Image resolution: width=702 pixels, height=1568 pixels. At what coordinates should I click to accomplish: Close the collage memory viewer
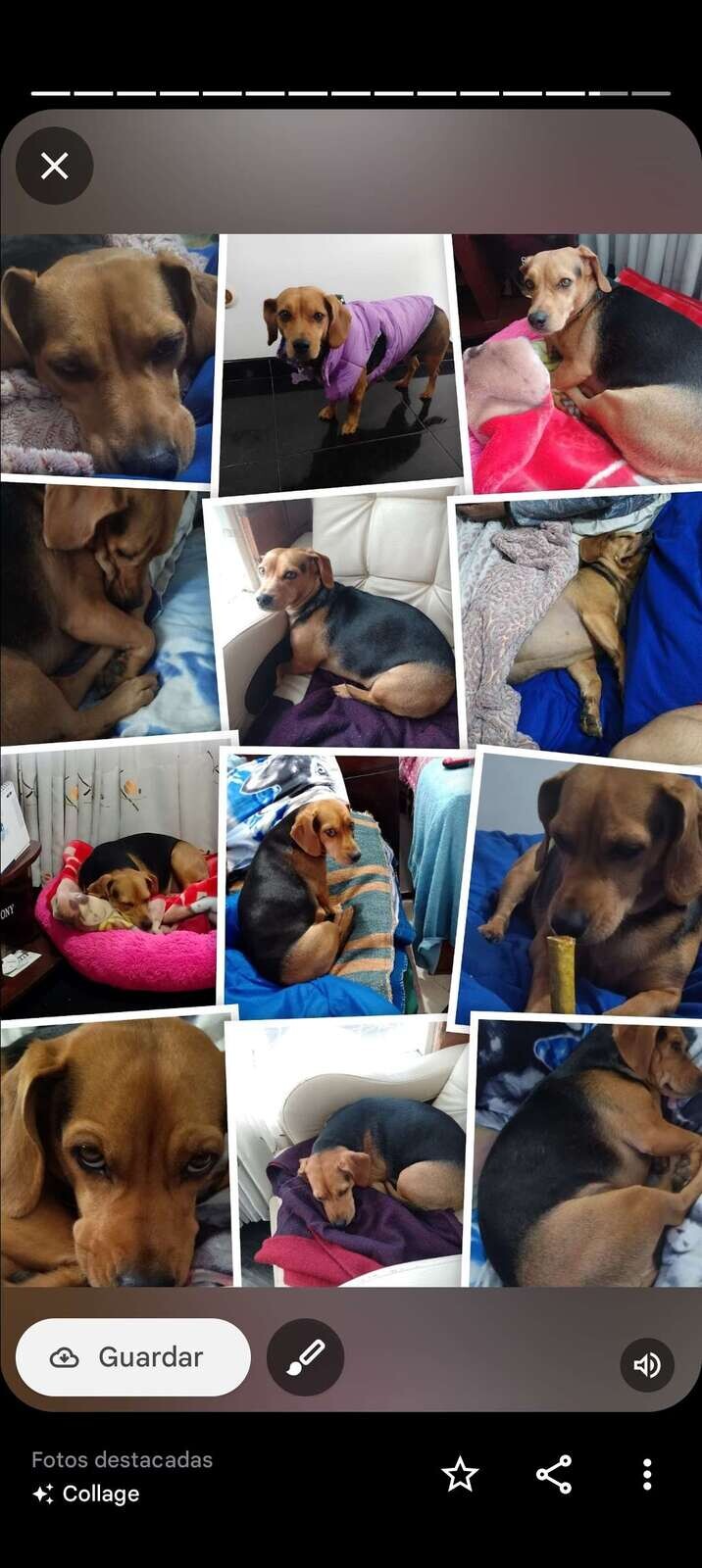55,166
